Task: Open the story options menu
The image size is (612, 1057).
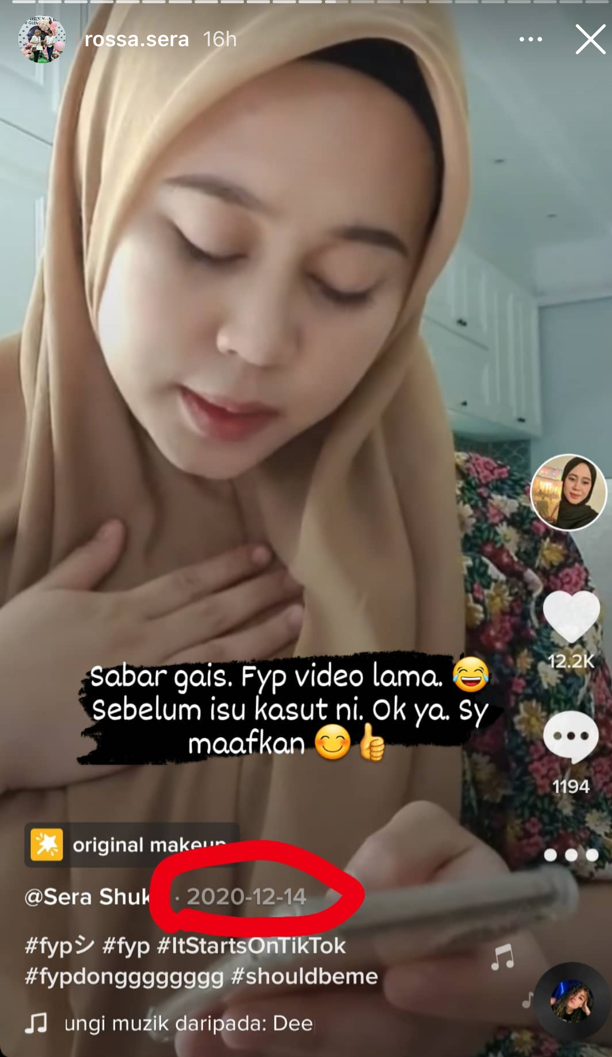Action: [x=530, y=39]
